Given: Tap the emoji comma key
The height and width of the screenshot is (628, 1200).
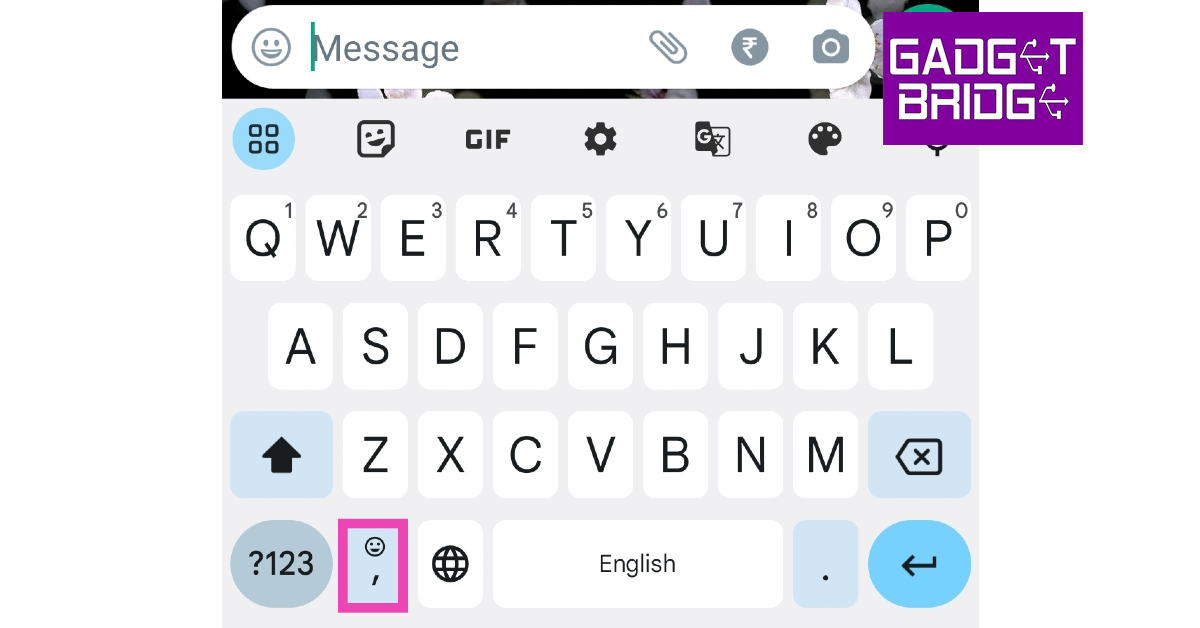Looking at the screenshot, I should (374, 564).
